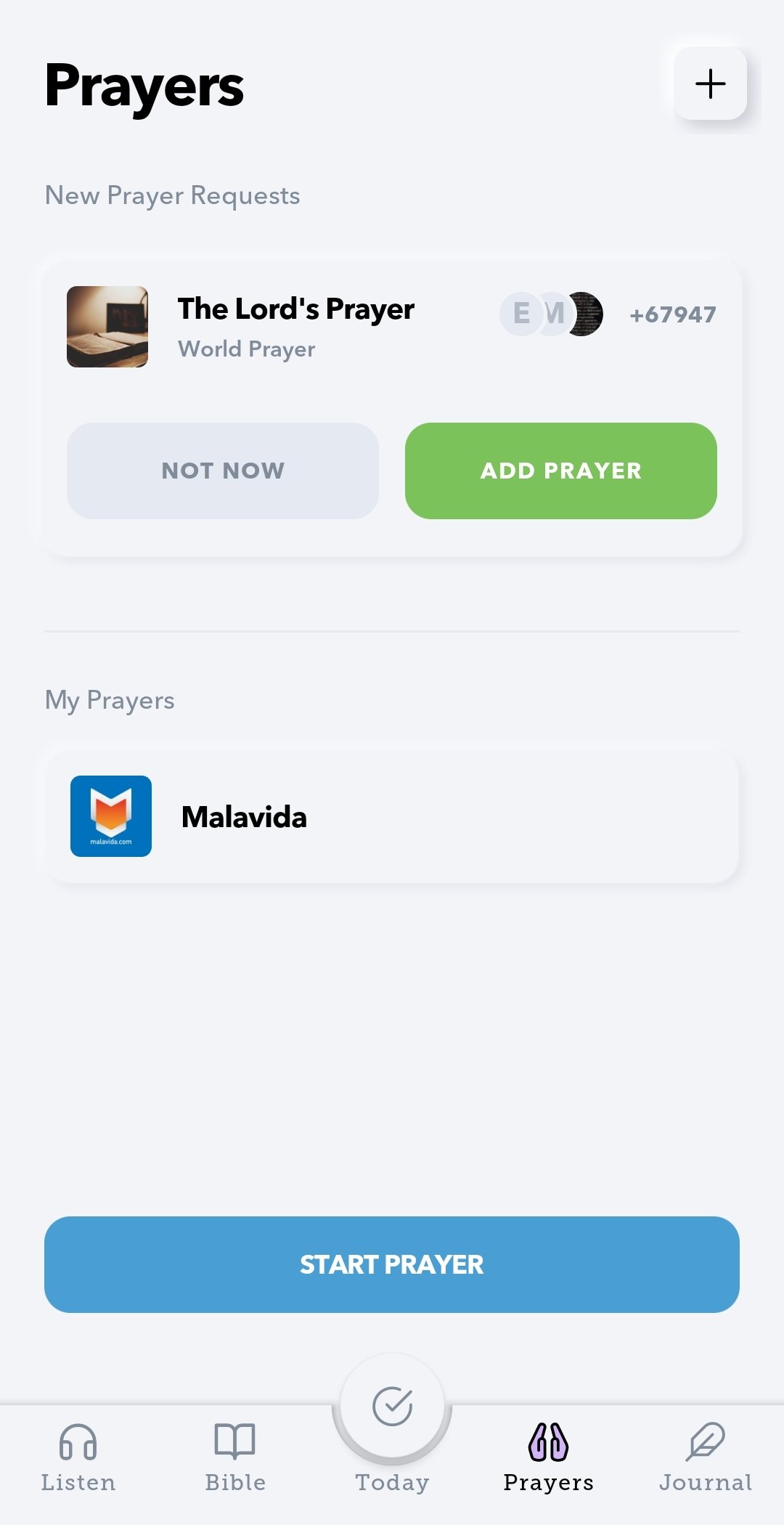Image resolution: width=784 pixels, height=1525 pixels.
Task: Dismiss the request with Not Now
Action: (223, 471)
